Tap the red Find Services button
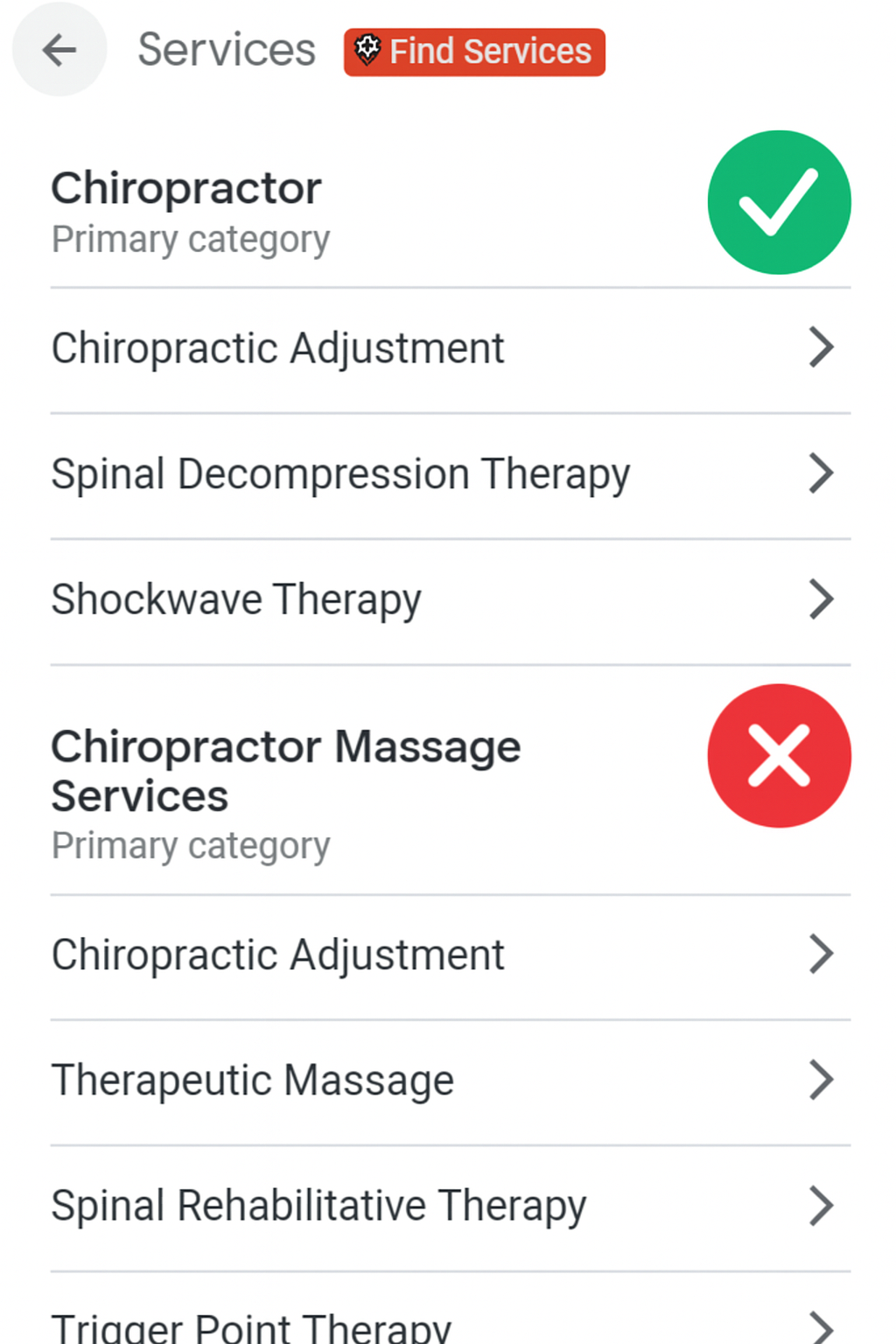Viewport: 896px width, 1344px height. click(474, 52)
